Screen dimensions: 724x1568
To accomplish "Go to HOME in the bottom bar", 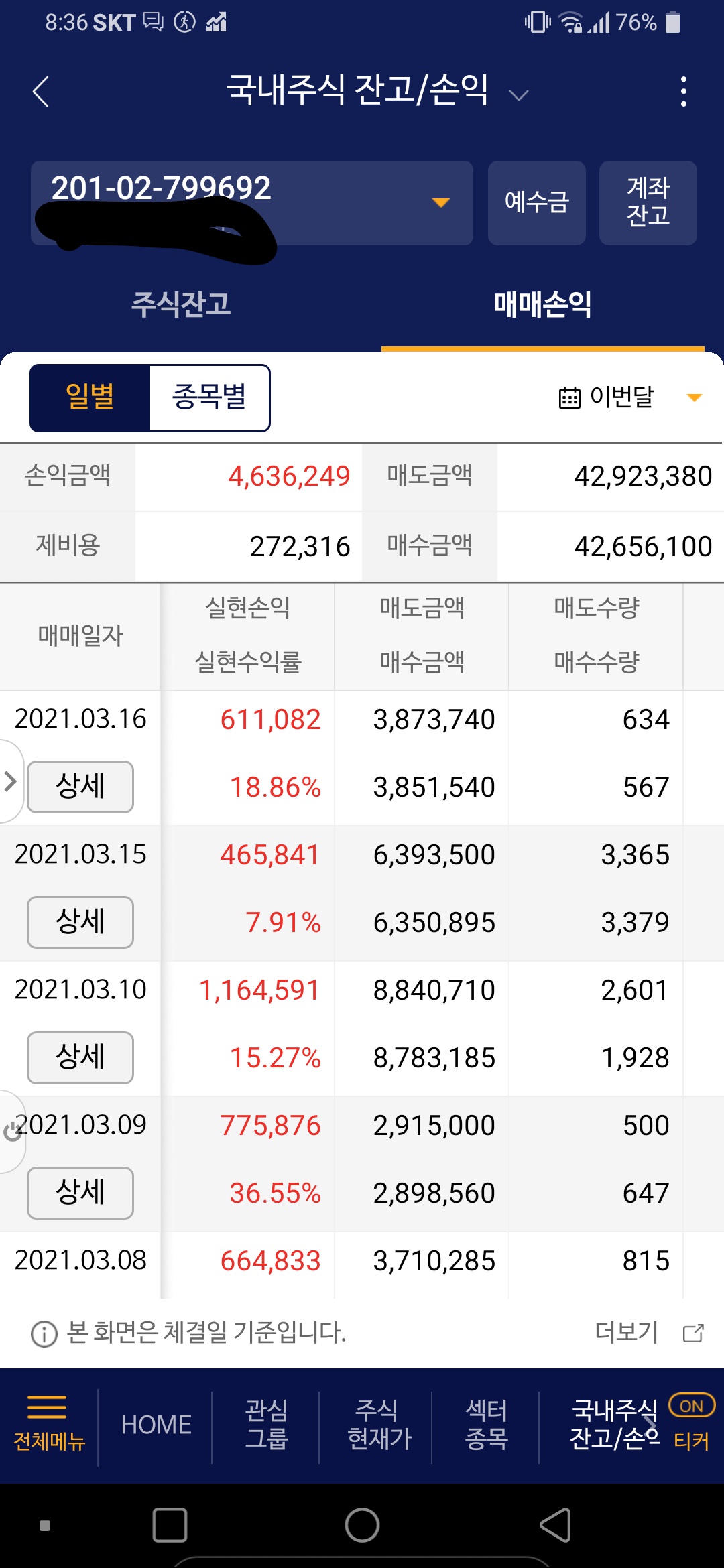I will click(156, 1425).
